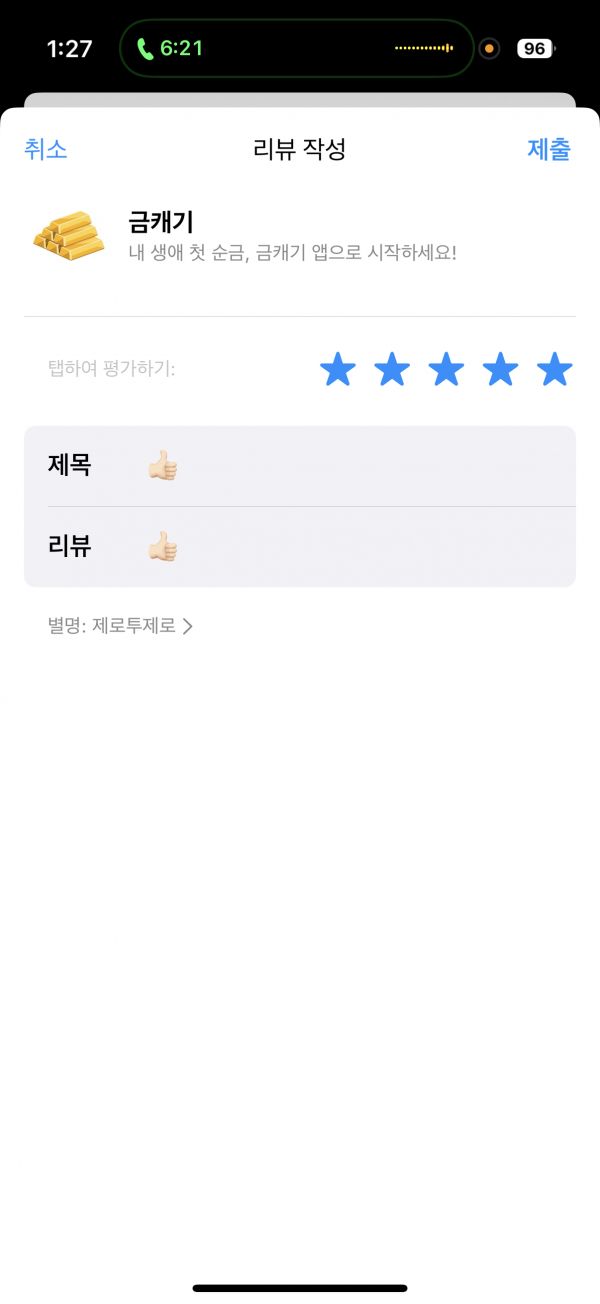Screen dimensions: 600x1304
Task: Edit the 제목 title field
Action: pos(300,466)
